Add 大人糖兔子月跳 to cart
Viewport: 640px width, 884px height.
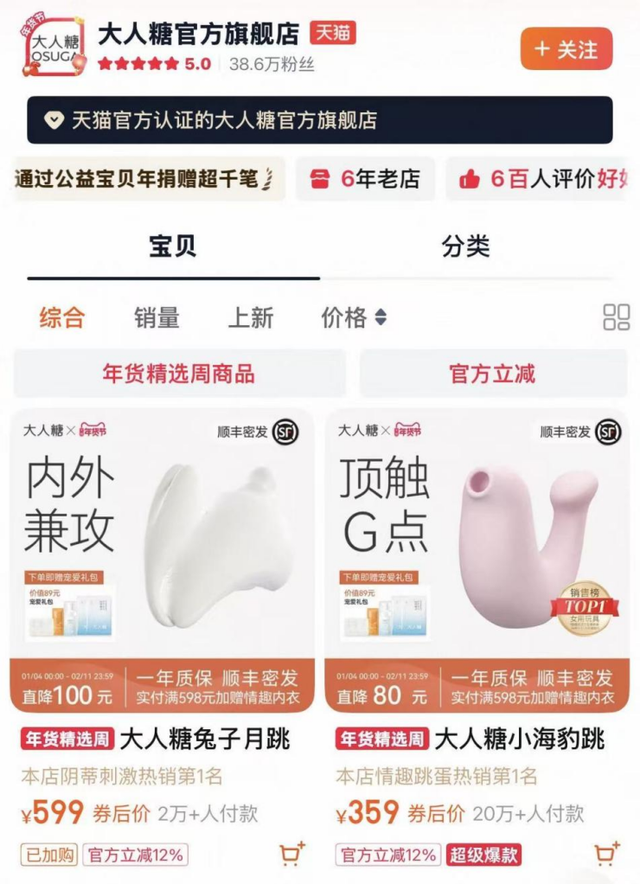click(292, 854)
